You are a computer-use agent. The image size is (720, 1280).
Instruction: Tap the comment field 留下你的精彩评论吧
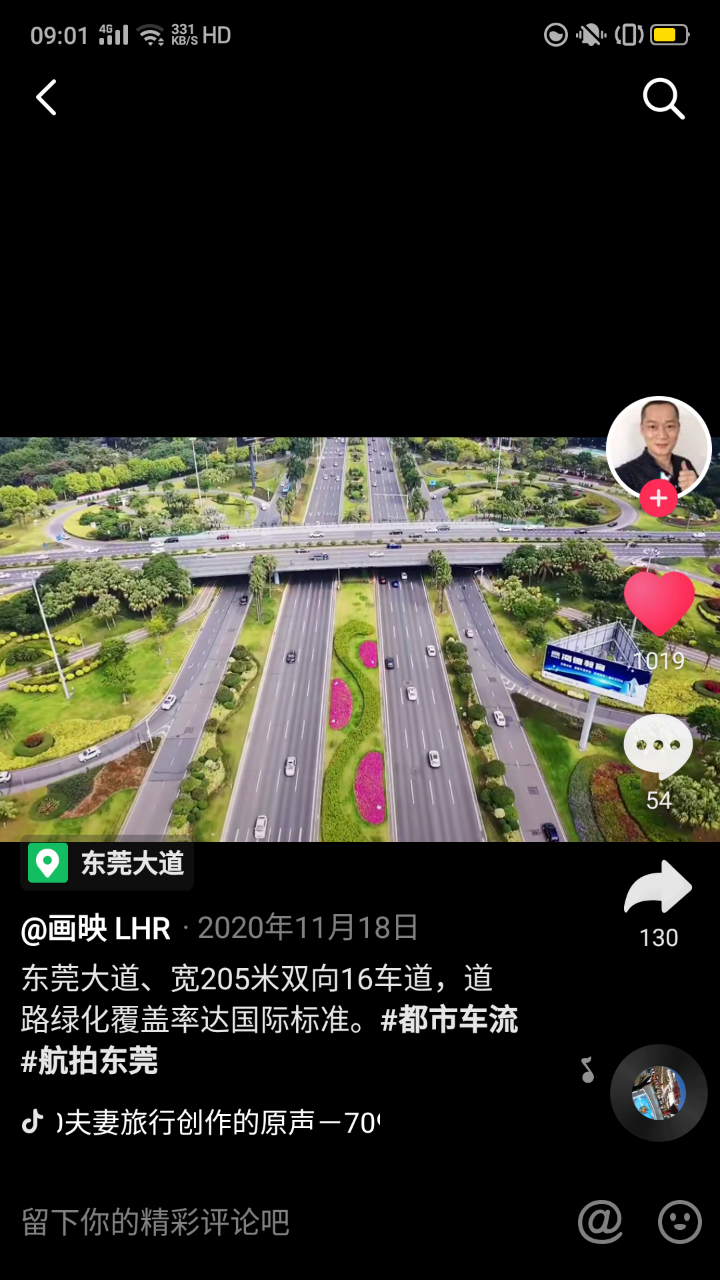point(156,1222)
